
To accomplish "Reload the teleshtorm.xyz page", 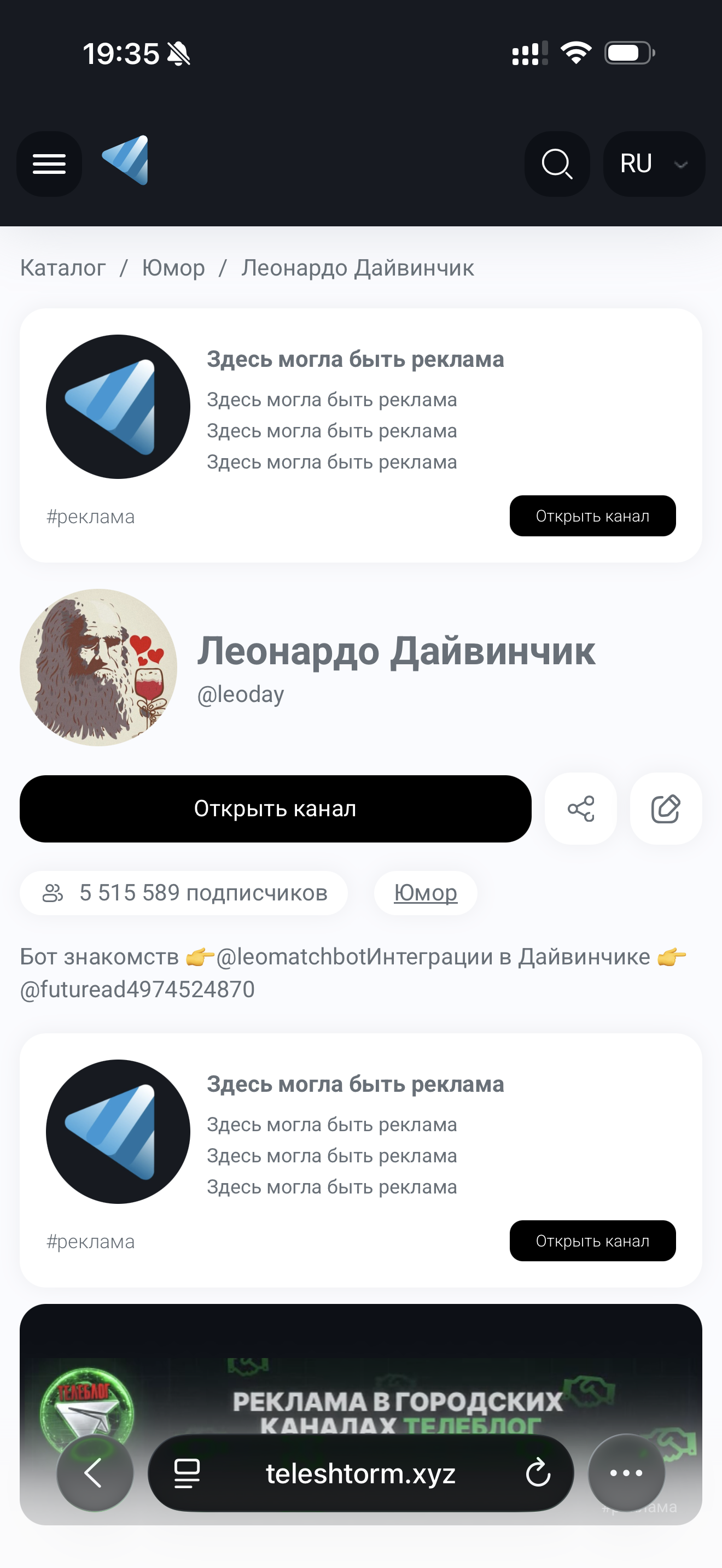I will pyautogui.click(x=538, y=1473).
